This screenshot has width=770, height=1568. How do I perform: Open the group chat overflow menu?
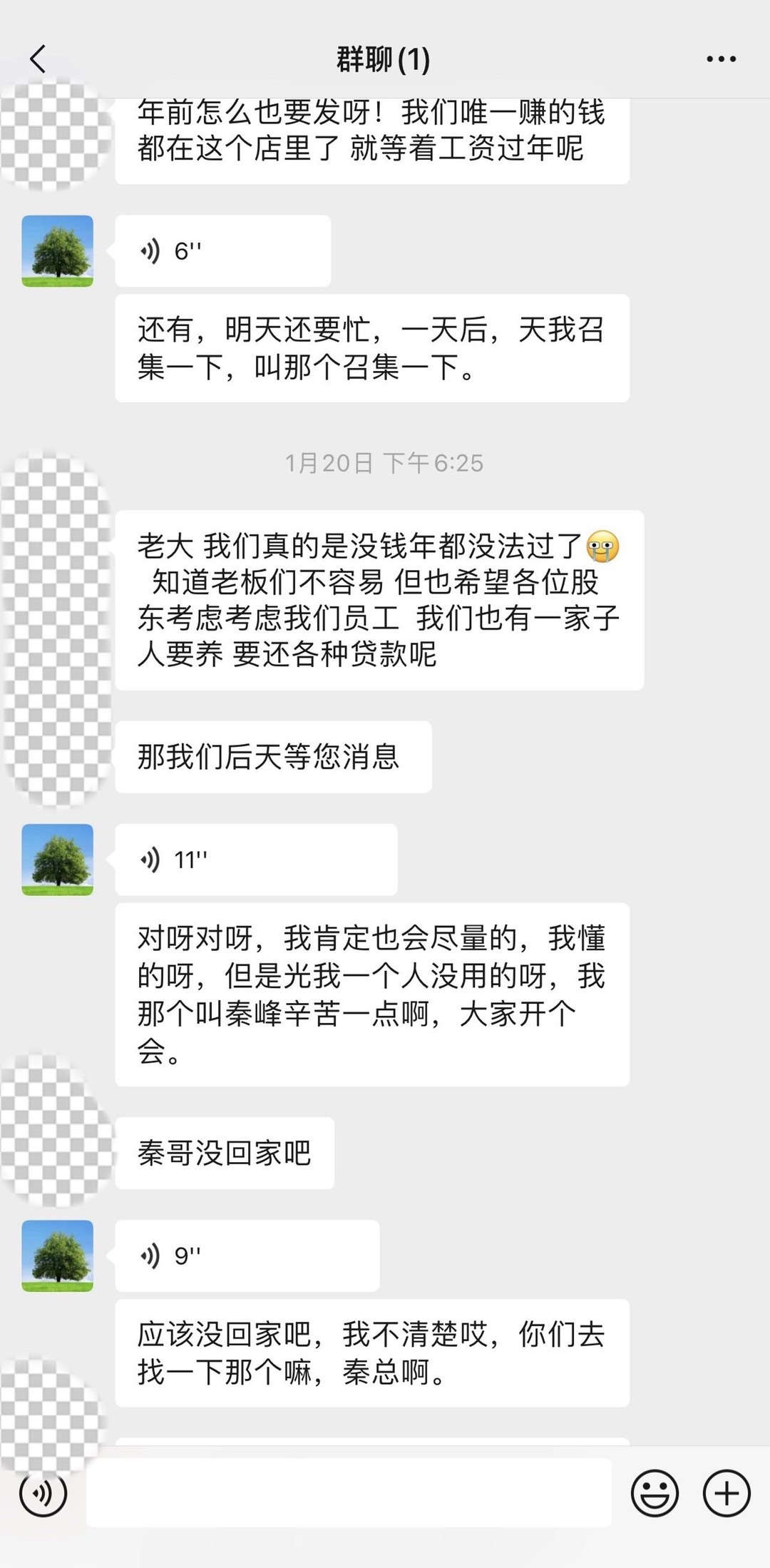click(x=721, y=59)
